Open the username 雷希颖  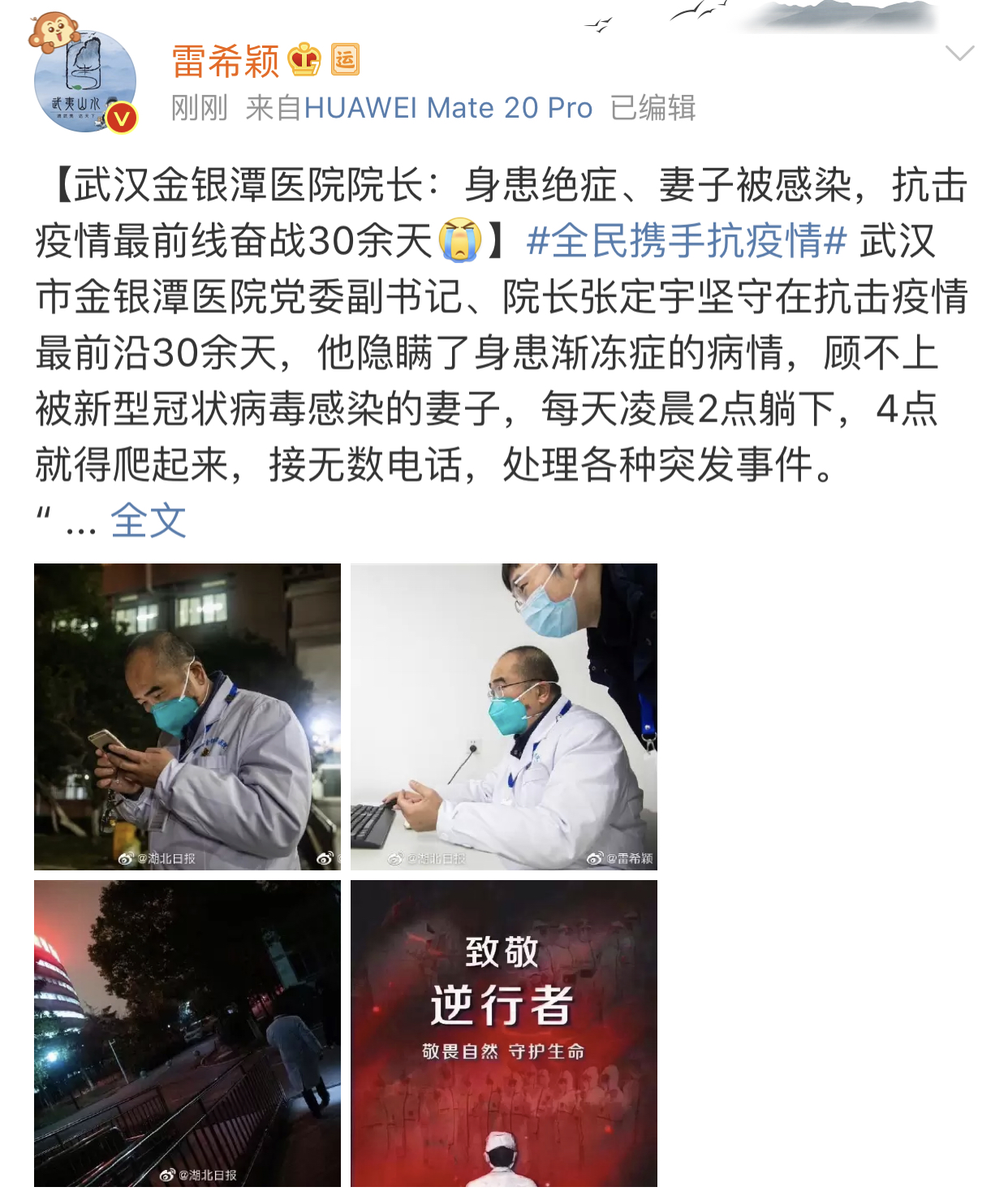point(225,61)
